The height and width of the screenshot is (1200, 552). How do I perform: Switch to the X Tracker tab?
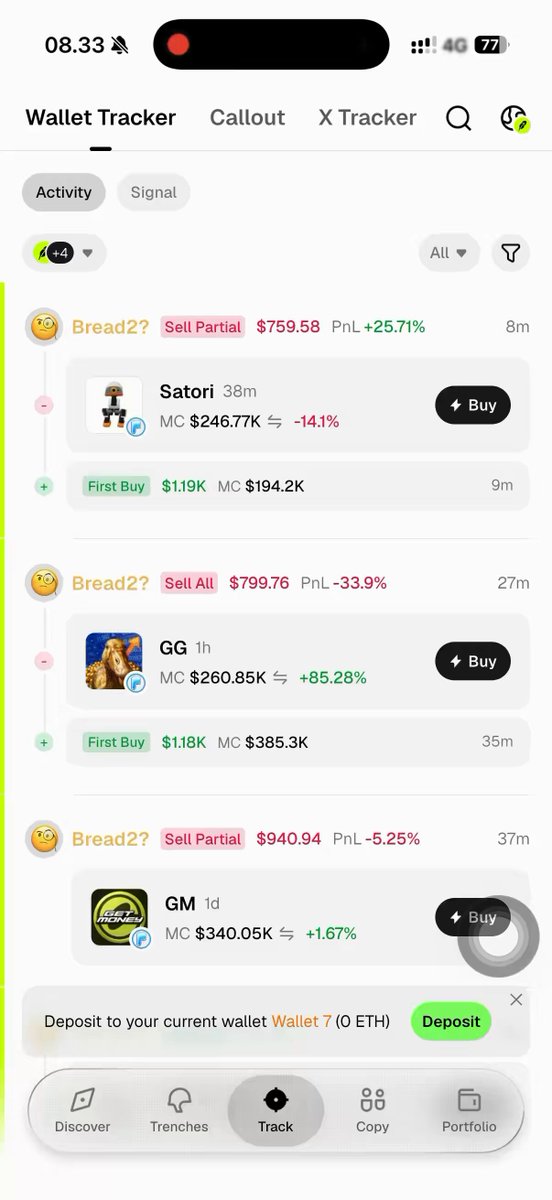367,117
